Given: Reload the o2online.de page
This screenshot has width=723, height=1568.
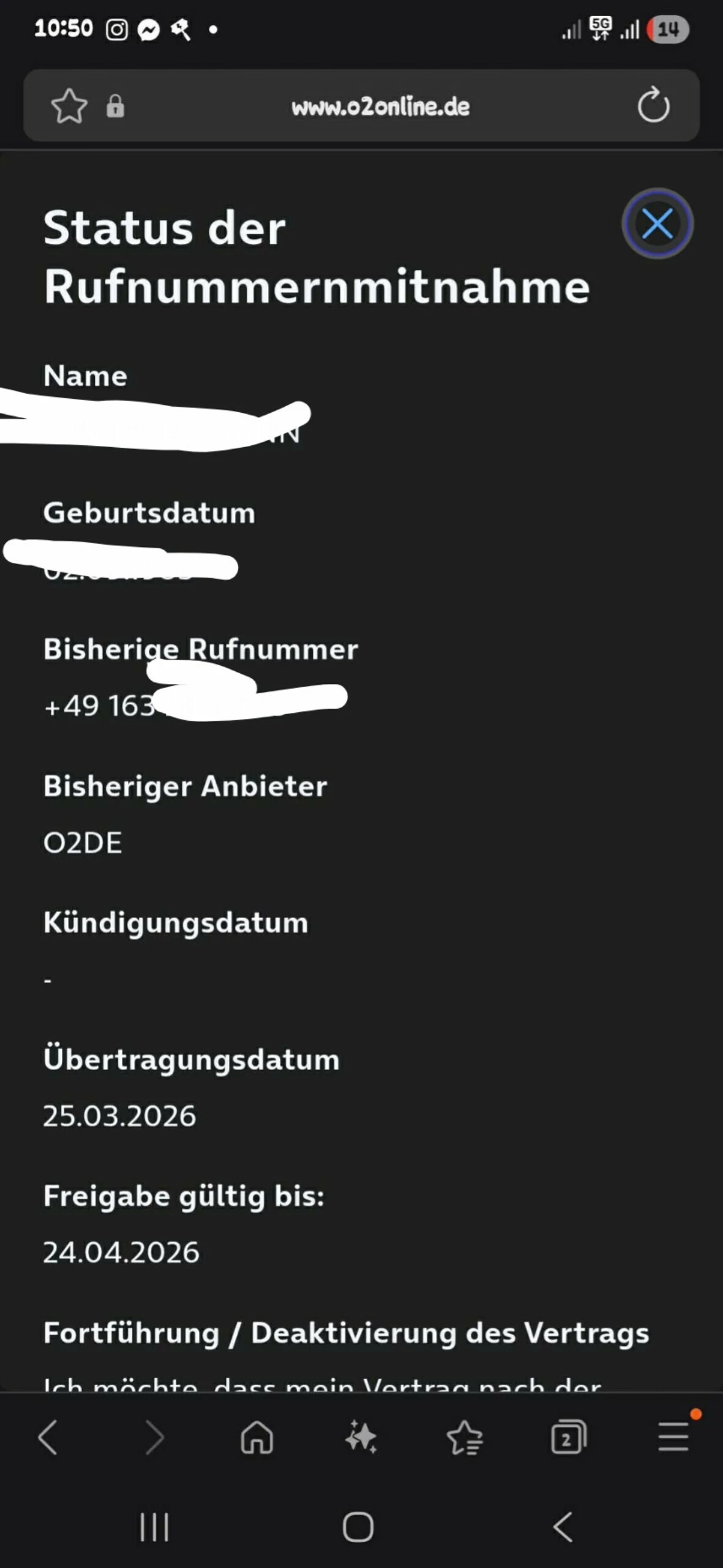Looking at the screenshot, I should (653, 105).
